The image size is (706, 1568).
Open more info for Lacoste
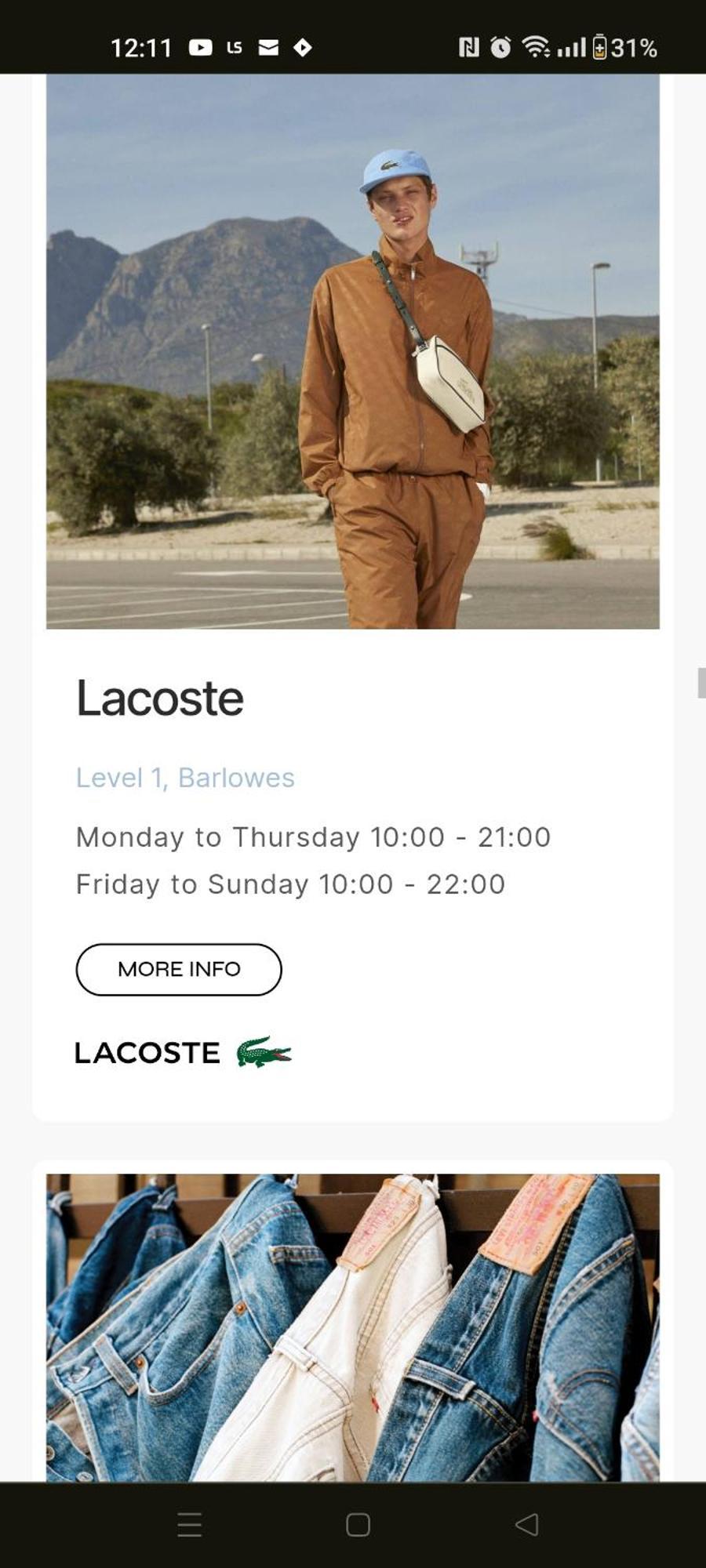pyautogui.click(x=178, y=969)
